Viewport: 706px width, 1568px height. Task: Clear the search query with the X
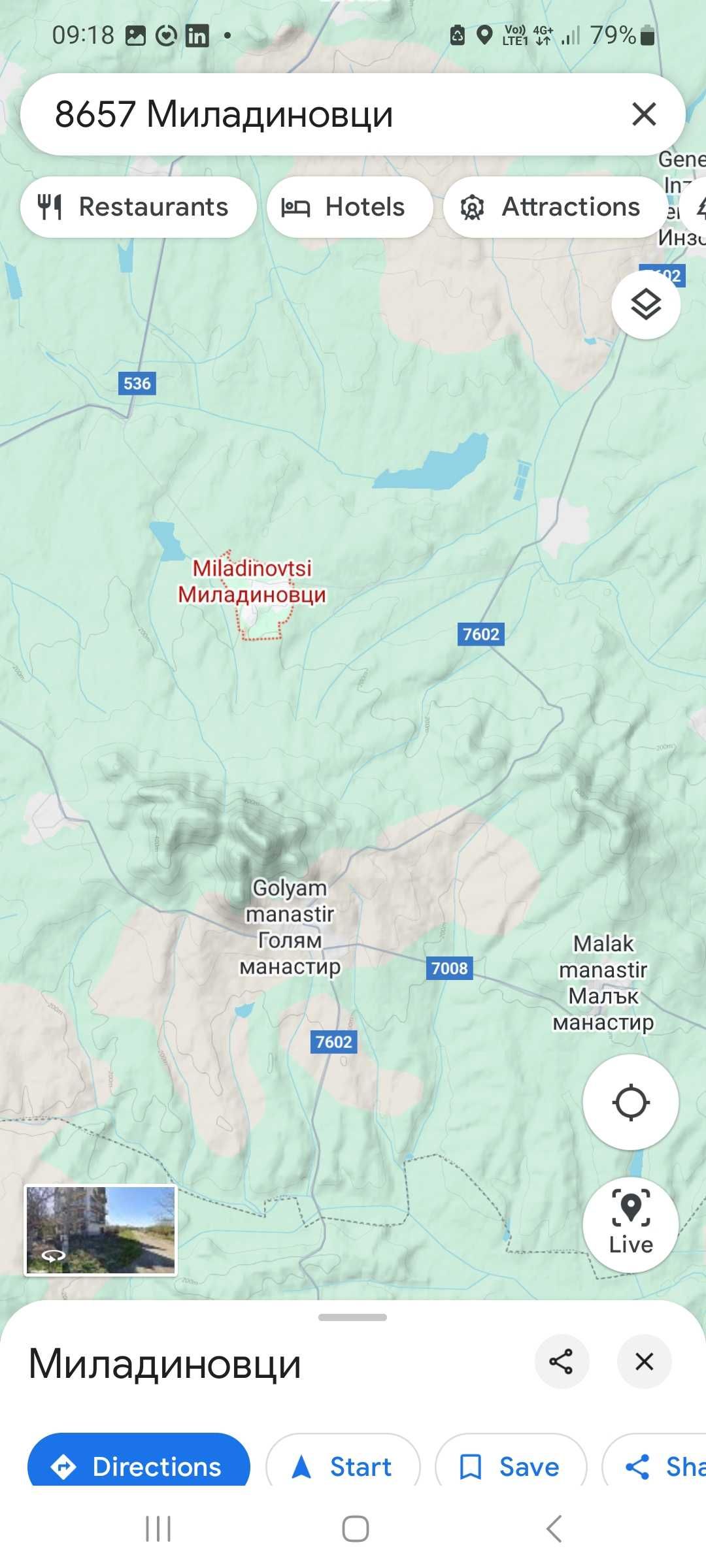pos(644,114)
